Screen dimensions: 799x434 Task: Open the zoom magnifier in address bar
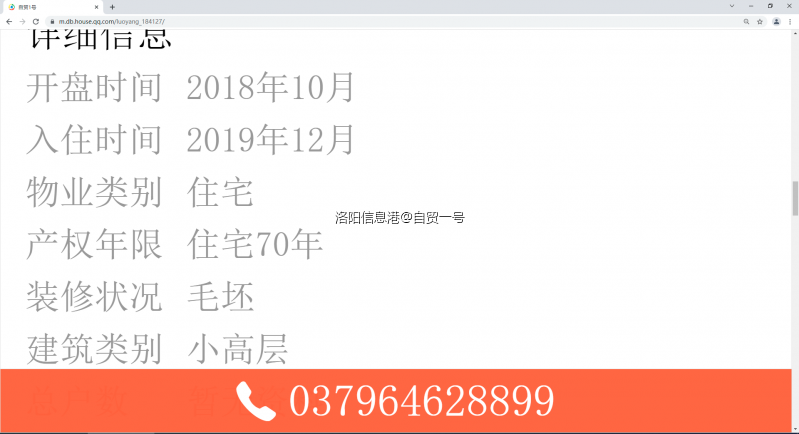(x=746, y=21)
